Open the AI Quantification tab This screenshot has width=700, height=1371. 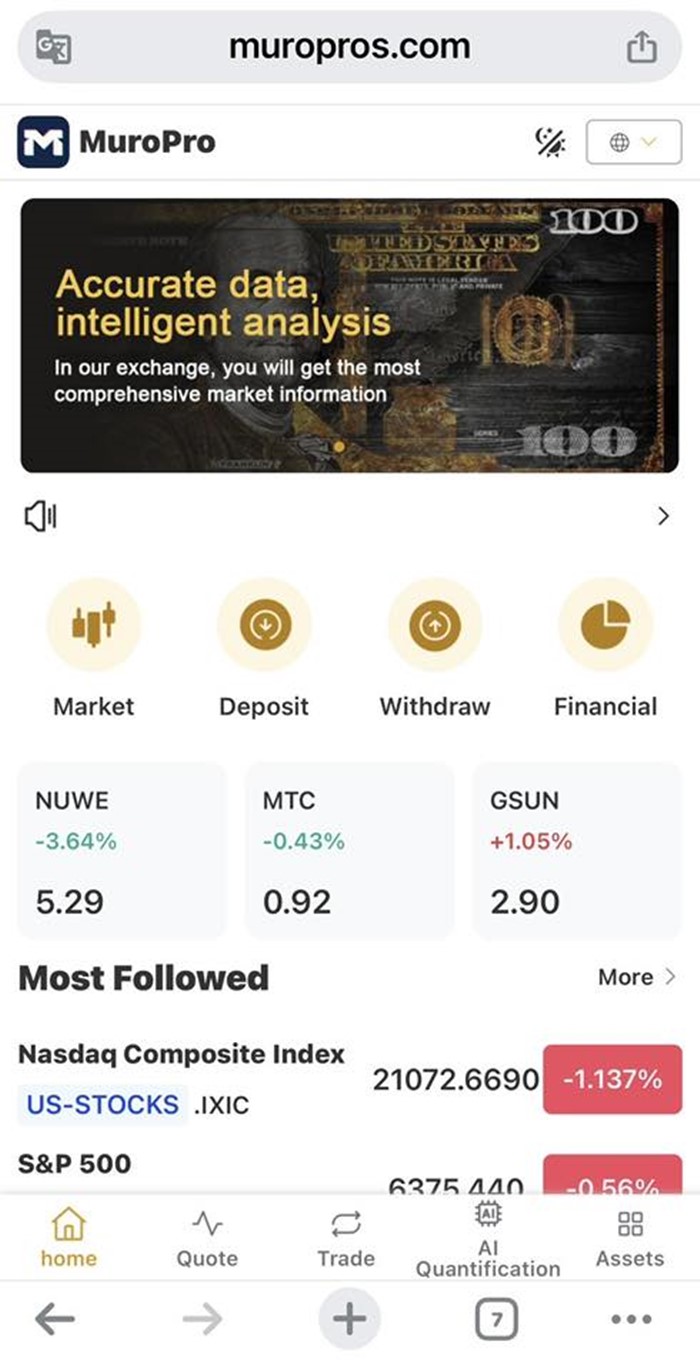pyautogui.click(x=488, y=1242)
